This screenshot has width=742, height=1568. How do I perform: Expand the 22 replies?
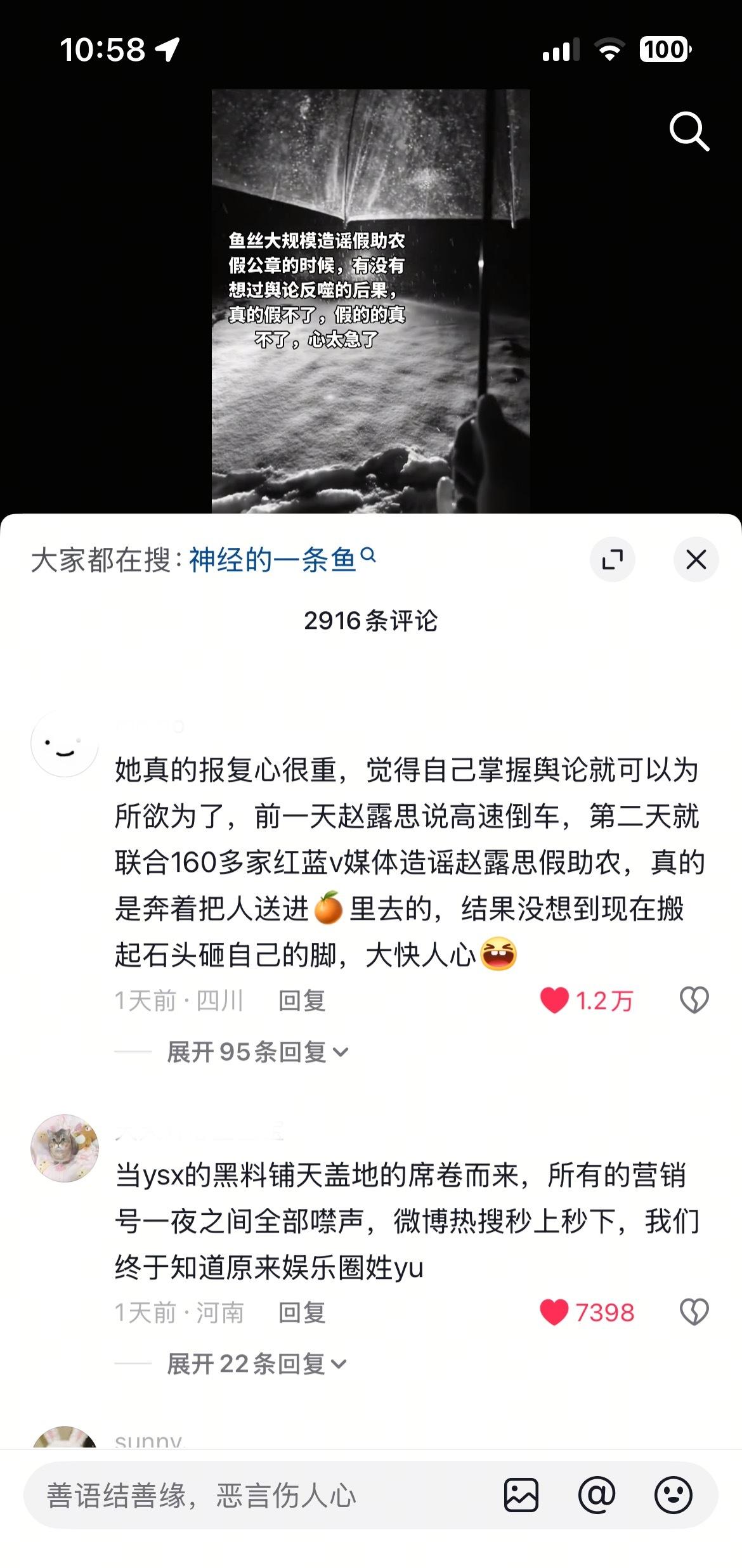tap(257, 1364)
